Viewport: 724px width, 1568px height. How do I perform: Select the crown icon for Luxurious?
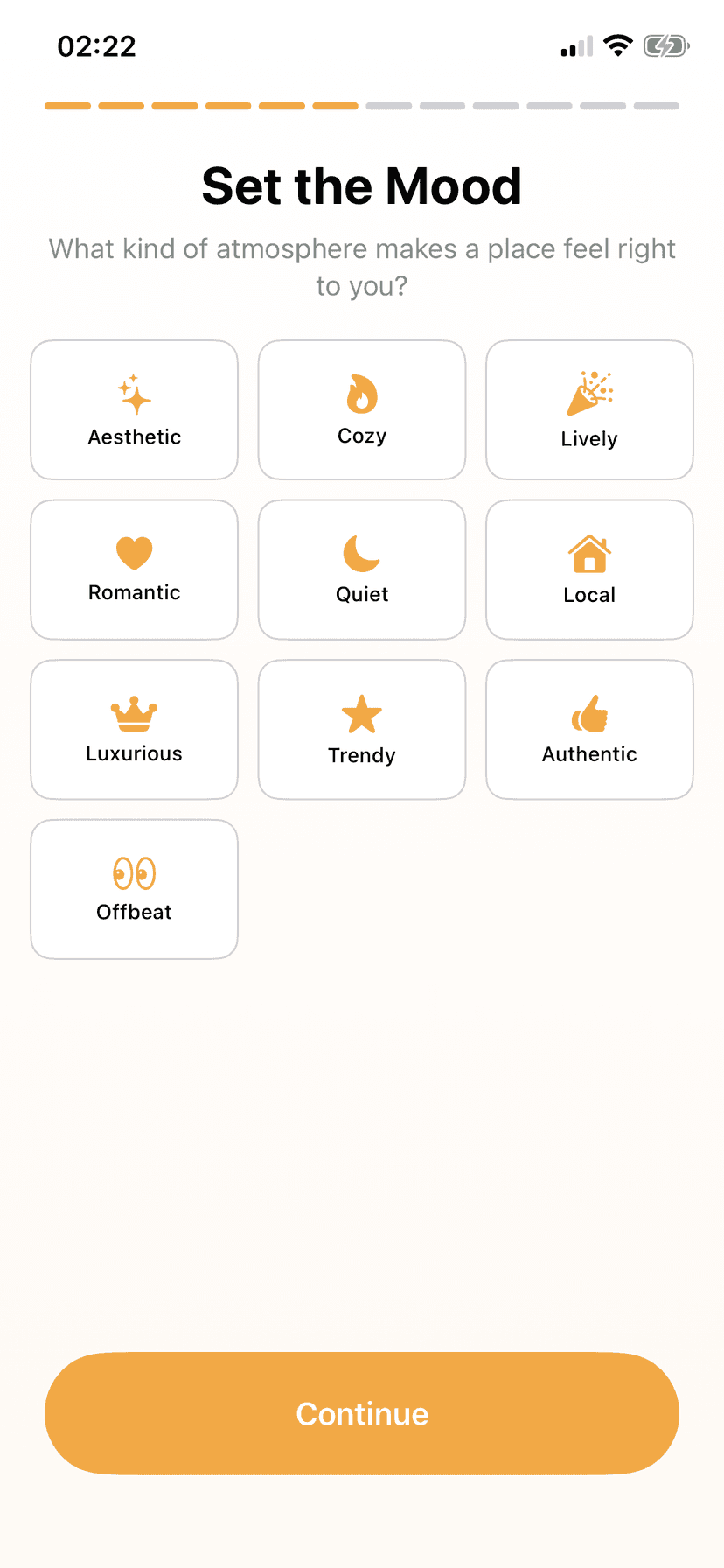click(x=134, y=712)
